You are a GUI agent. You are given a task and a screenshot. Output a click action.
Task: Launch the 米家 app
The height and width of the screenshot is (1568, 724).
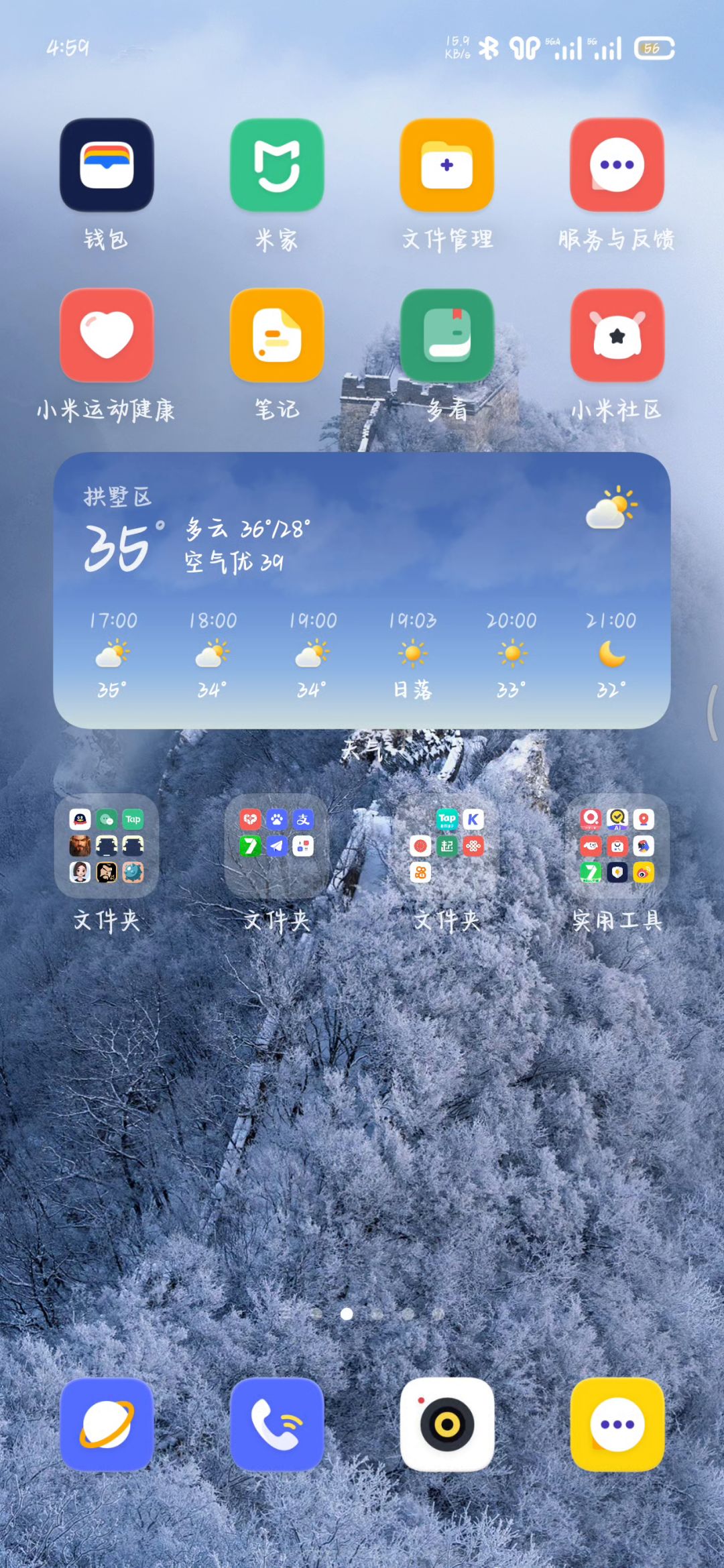(277, 166)
